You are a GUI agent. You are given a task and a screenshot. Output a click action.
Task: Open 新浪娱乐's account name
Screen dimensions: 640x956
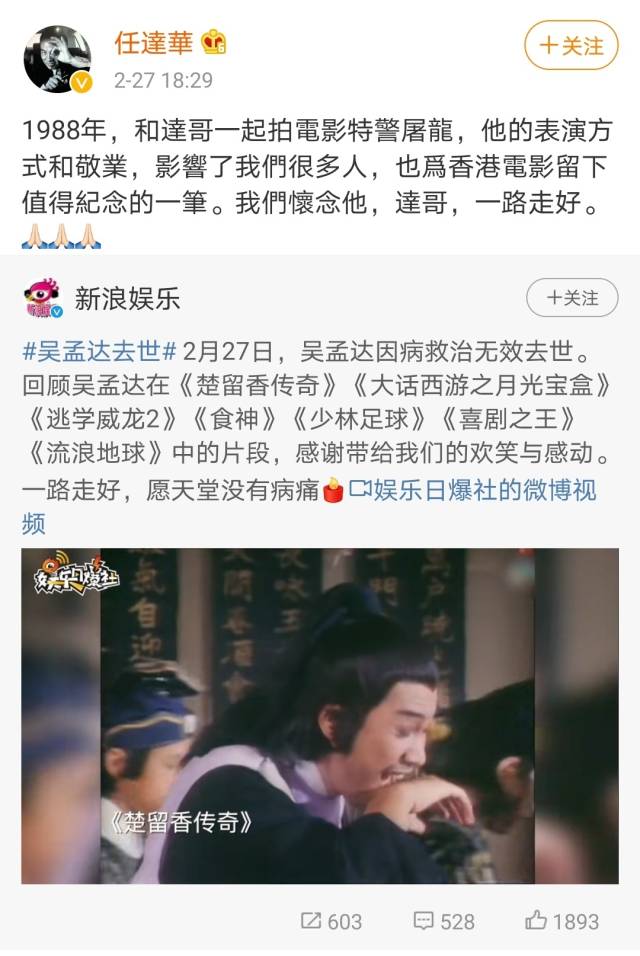point(127,297)
